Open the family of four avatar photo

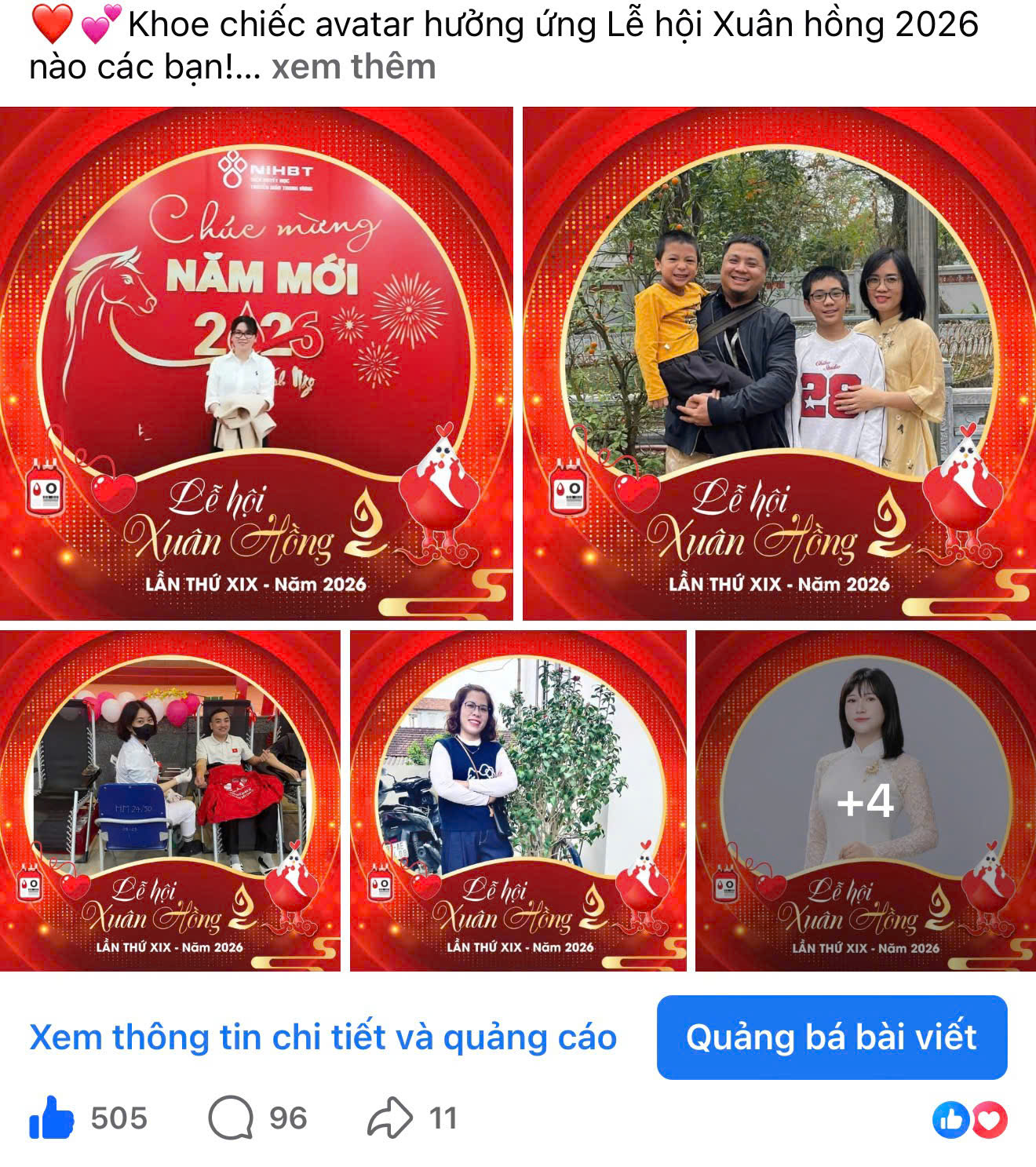coord(779,363)
